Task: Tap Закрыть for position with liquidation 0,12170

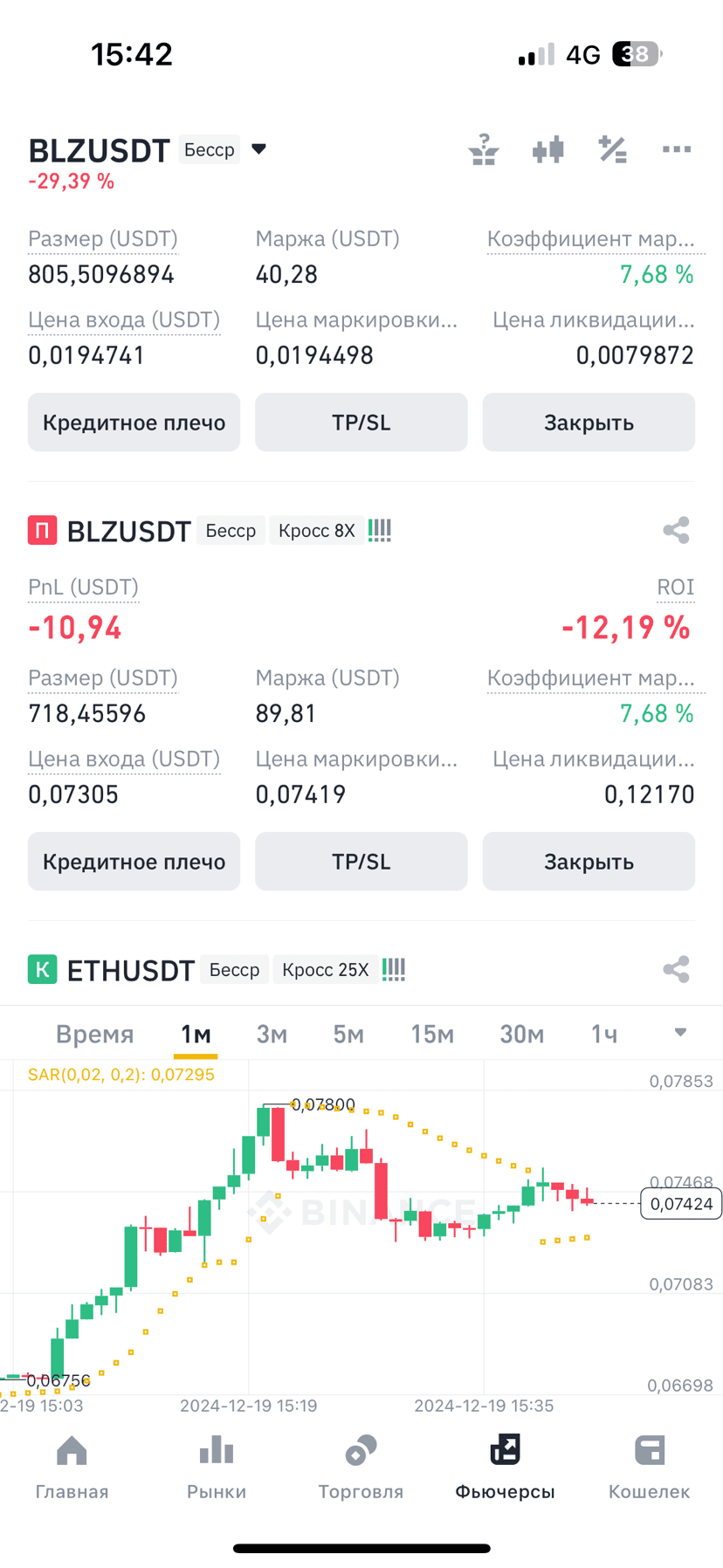Action: [589, 862]
